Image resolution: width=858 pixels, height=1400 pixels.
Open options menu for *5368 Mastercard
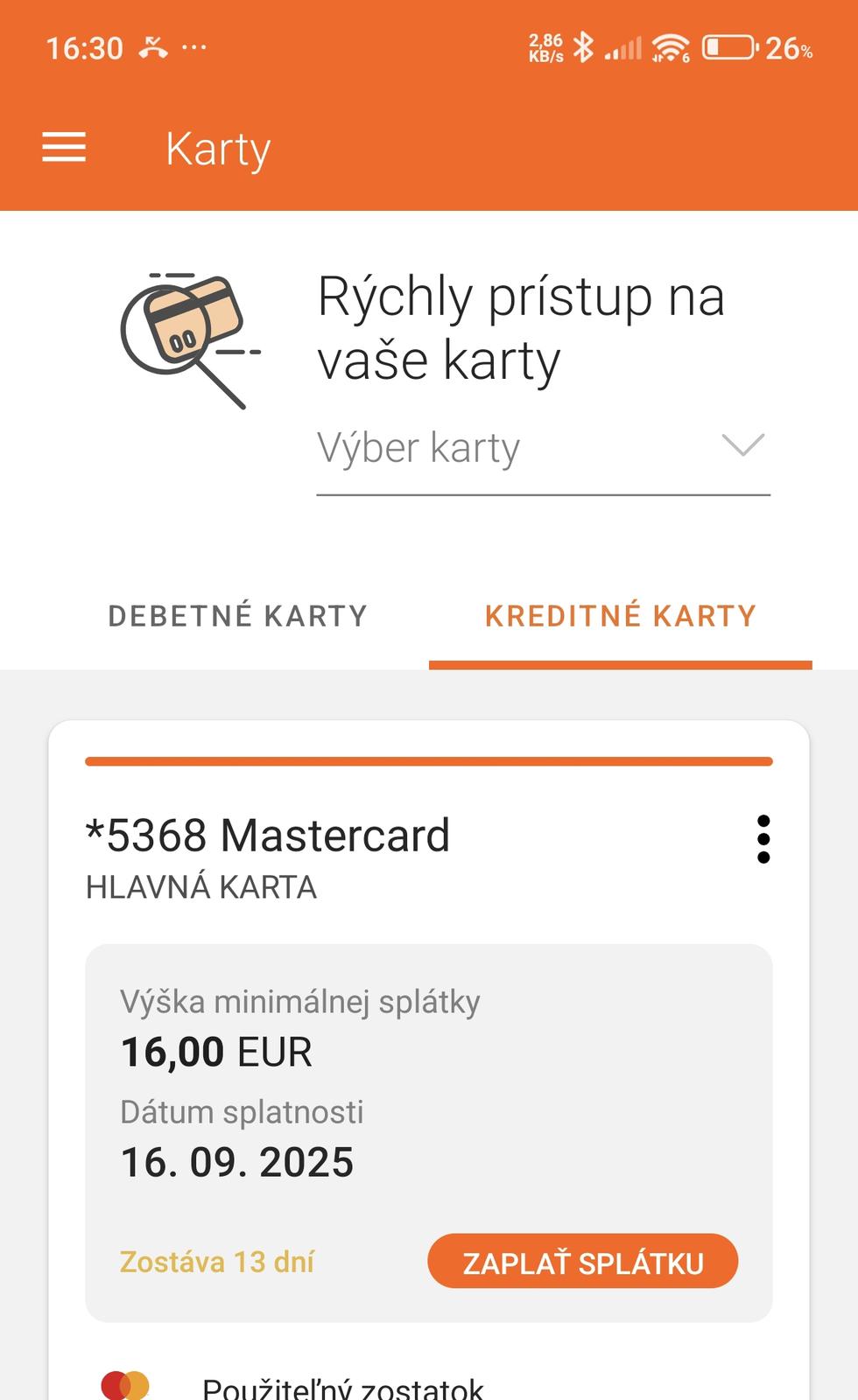click(x=763, y=839)
